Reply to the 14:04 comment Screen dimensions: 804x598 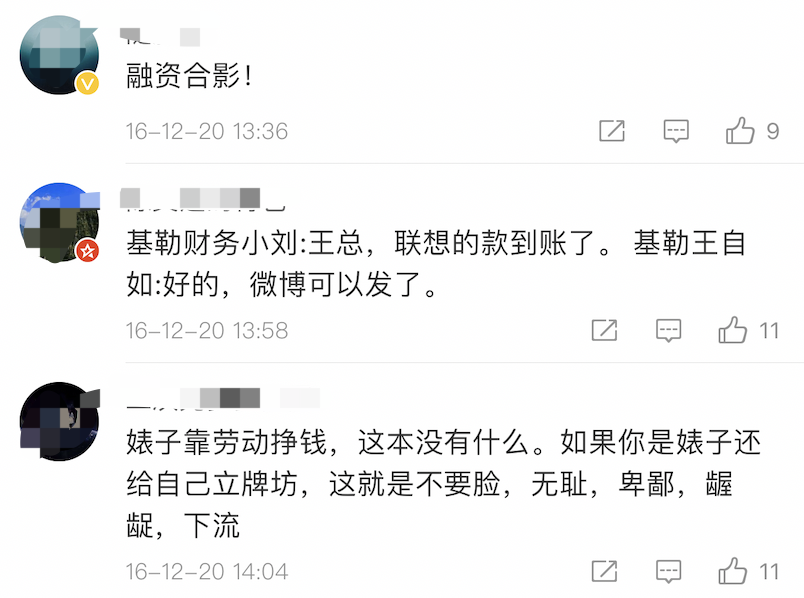pos(669,572)
